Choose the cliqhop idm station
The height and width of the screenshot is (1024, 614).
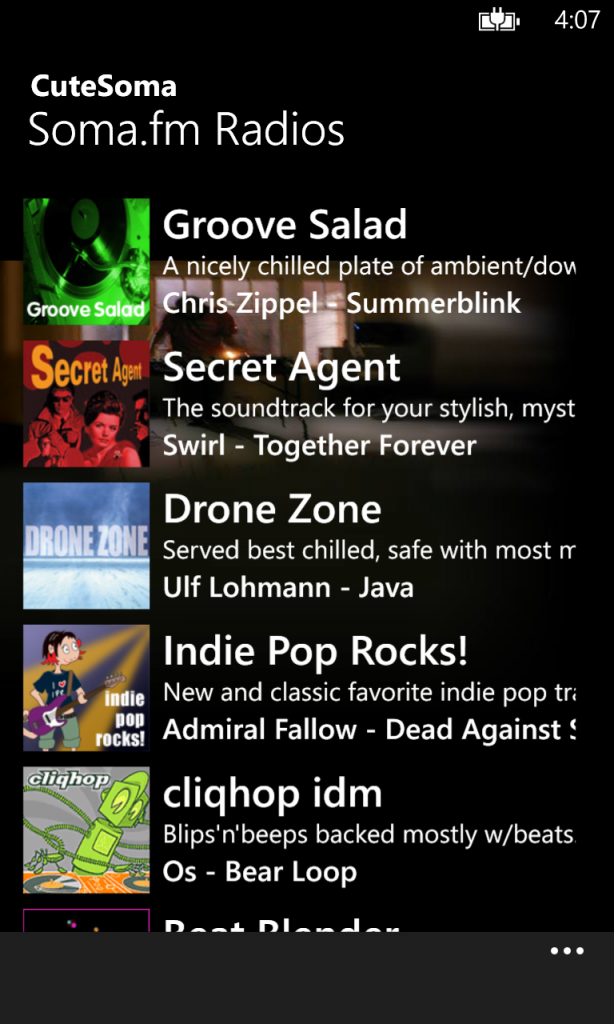pos(272,795)
